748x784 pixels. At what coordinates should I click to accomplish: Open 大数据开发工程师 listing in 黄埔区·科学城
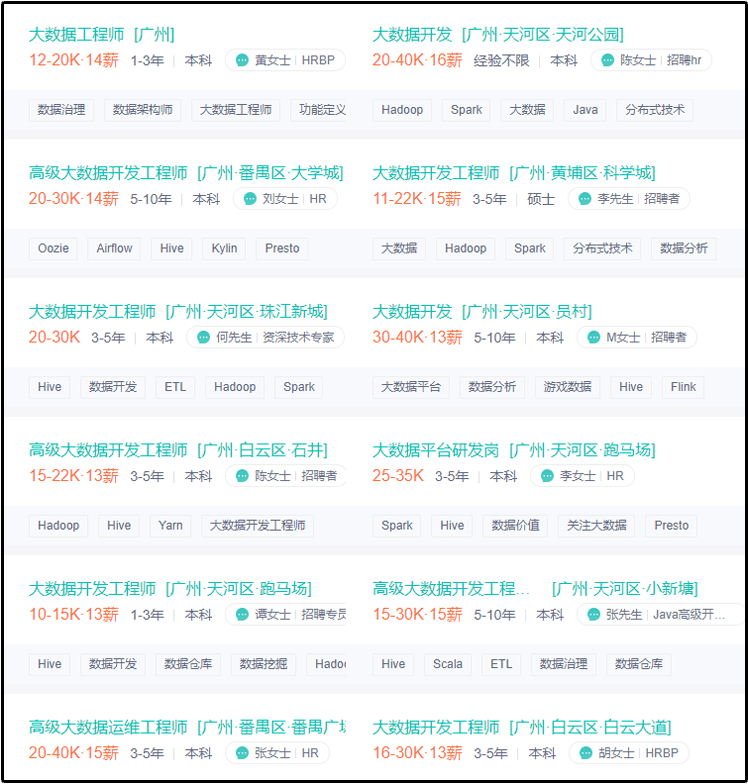coord(436,173)
